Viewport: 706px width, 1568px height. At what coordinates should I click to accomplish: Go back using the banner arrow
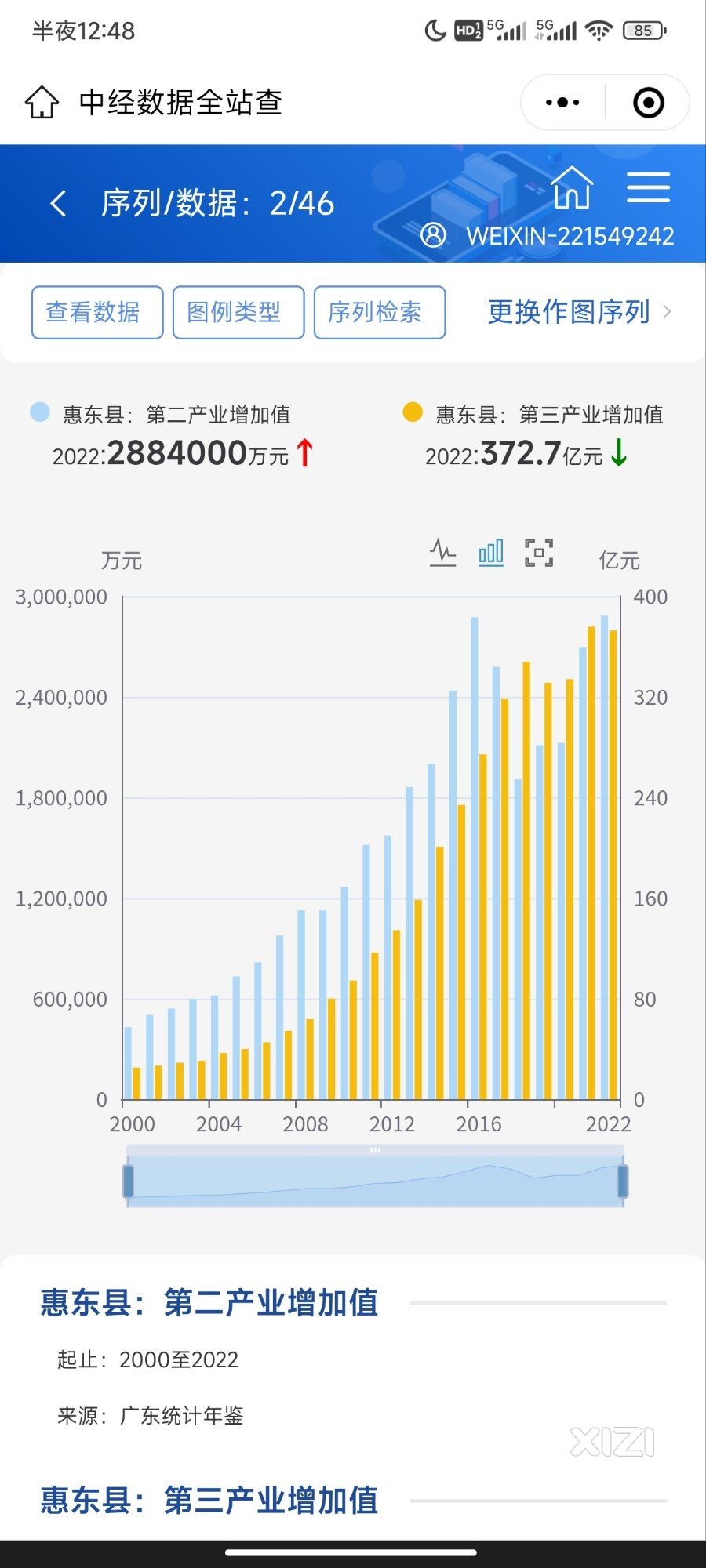click(x=58, y=204)
